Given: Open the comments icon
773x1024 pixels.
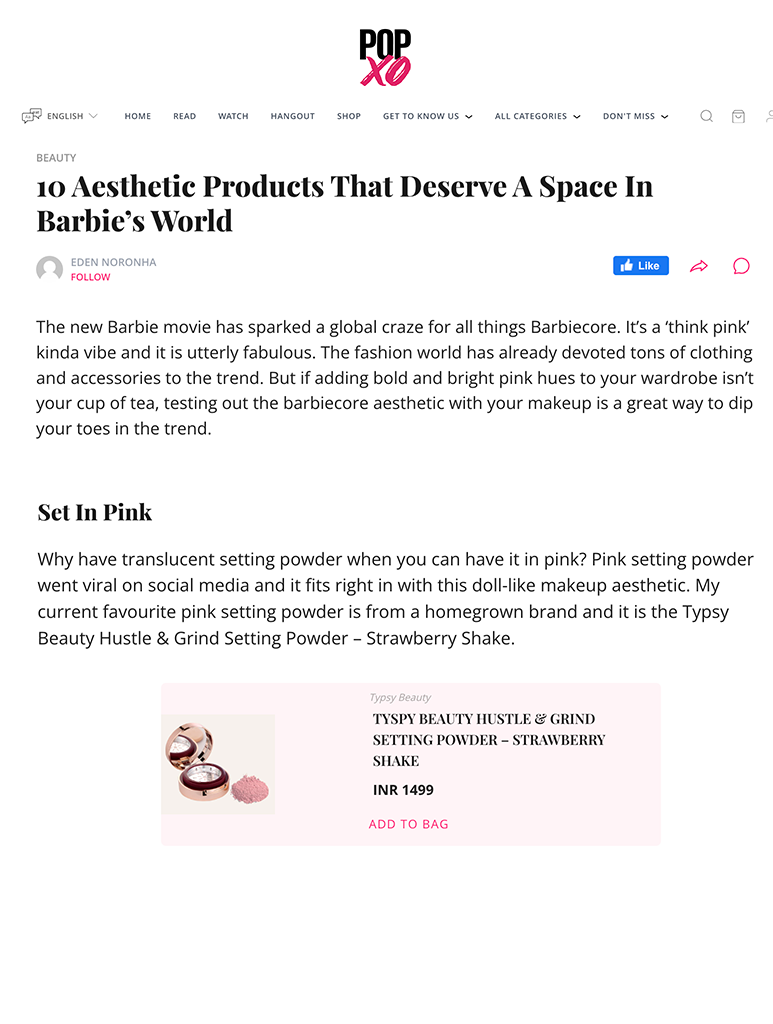Looking at the screenshot, I should pyautogui.click(x=741, y=266).
